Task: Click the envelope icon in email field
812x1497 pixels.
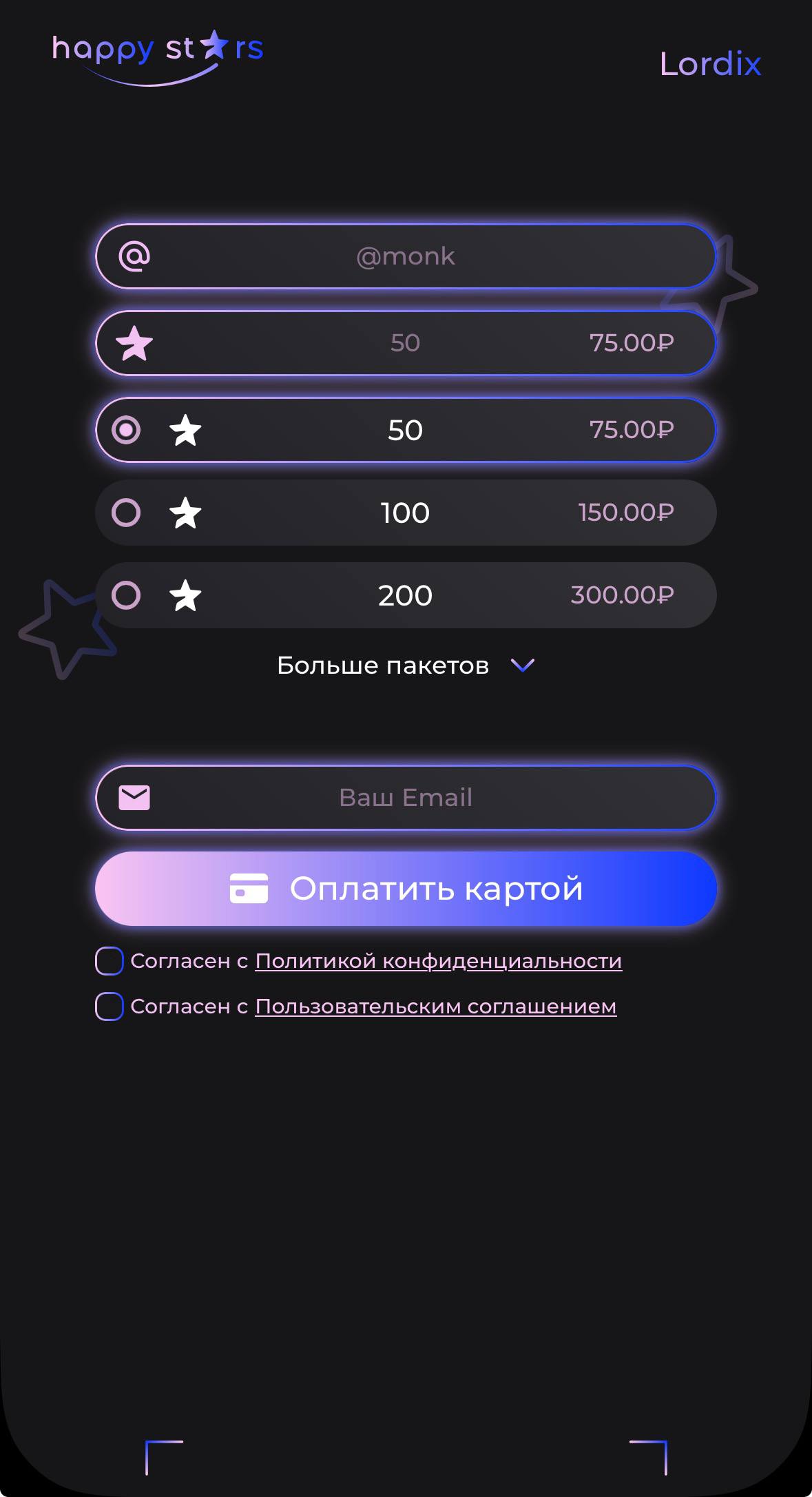Action: tap(135, 797)
